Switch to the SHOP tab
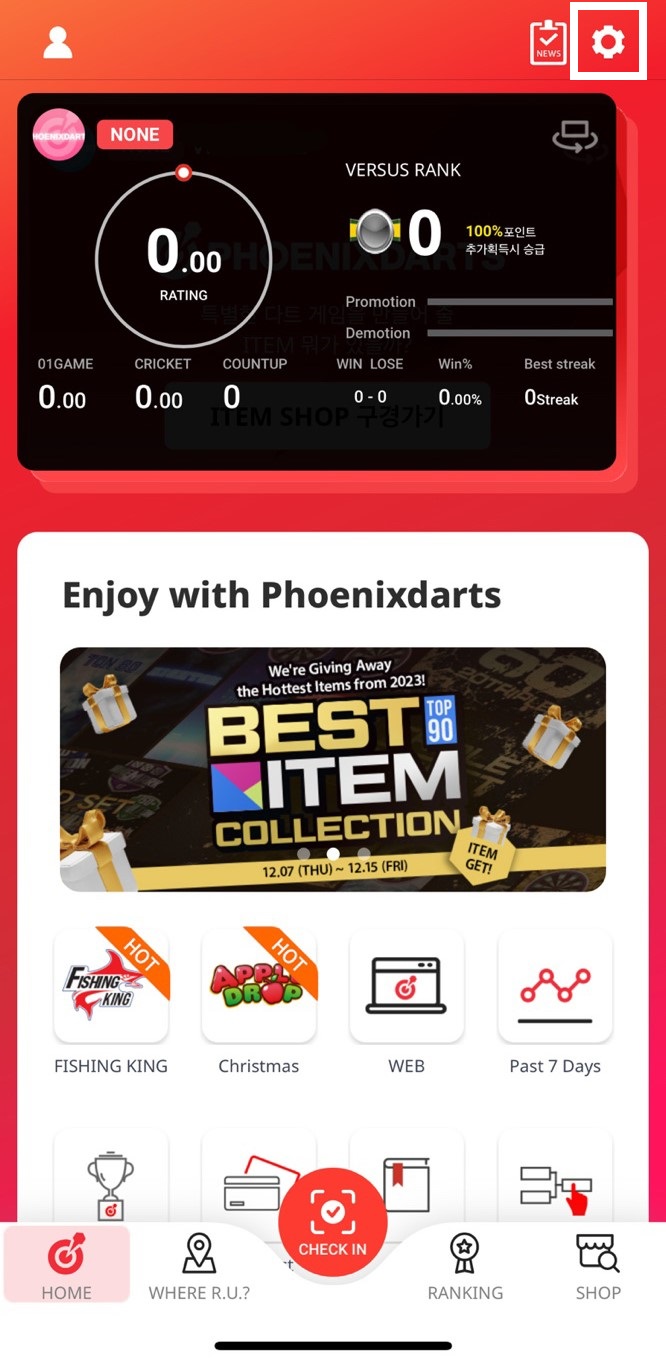The image size is (666, 1364). (598, 1265)
